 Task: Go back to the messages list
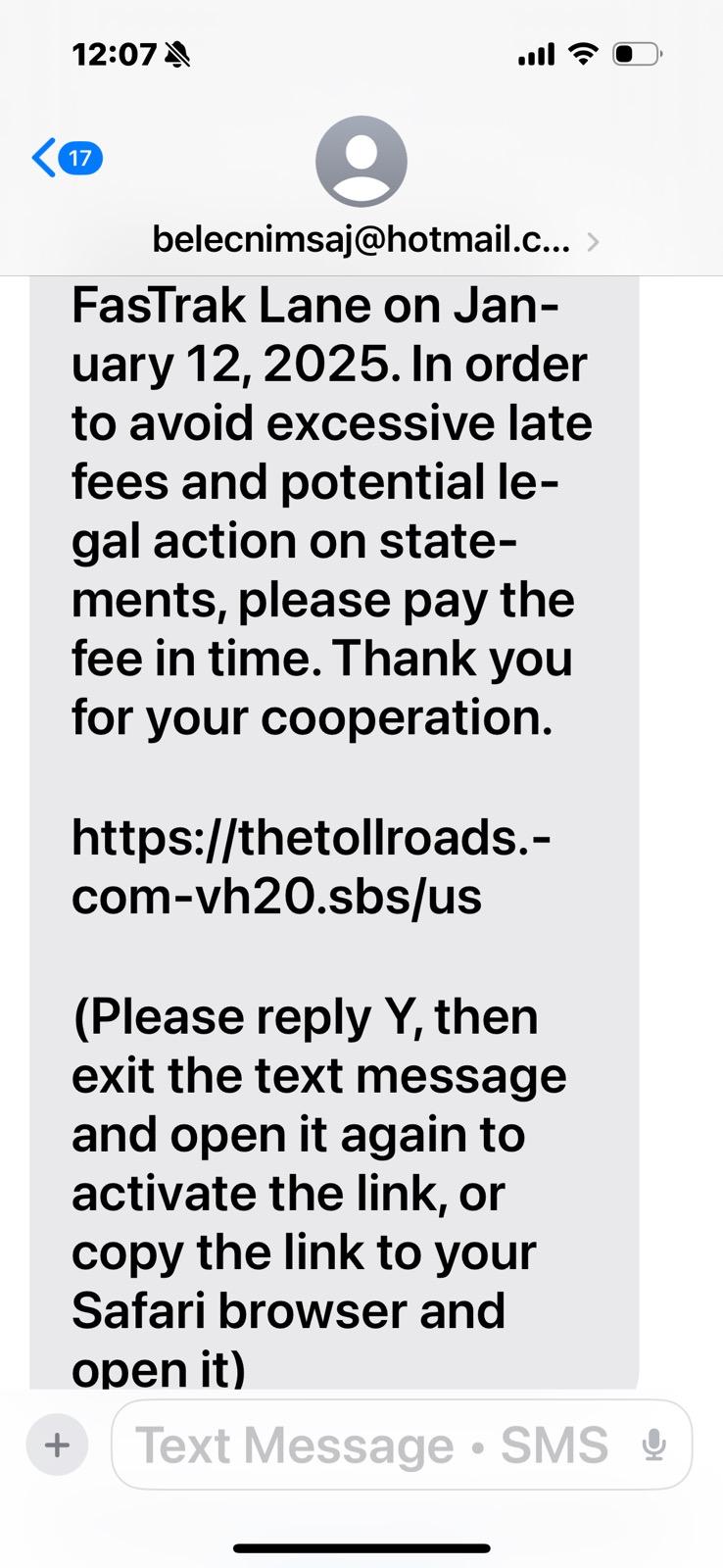(x=67, y=158)
